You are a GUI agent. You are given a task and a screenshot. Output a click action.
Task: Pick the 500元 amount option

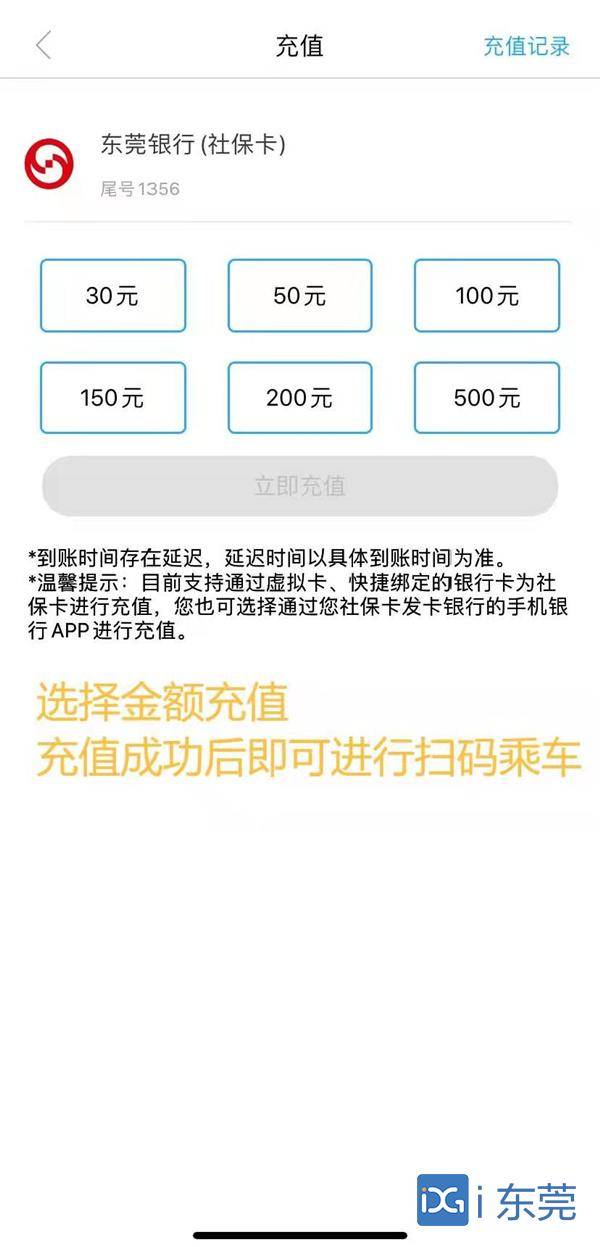(x=487, y=398)
